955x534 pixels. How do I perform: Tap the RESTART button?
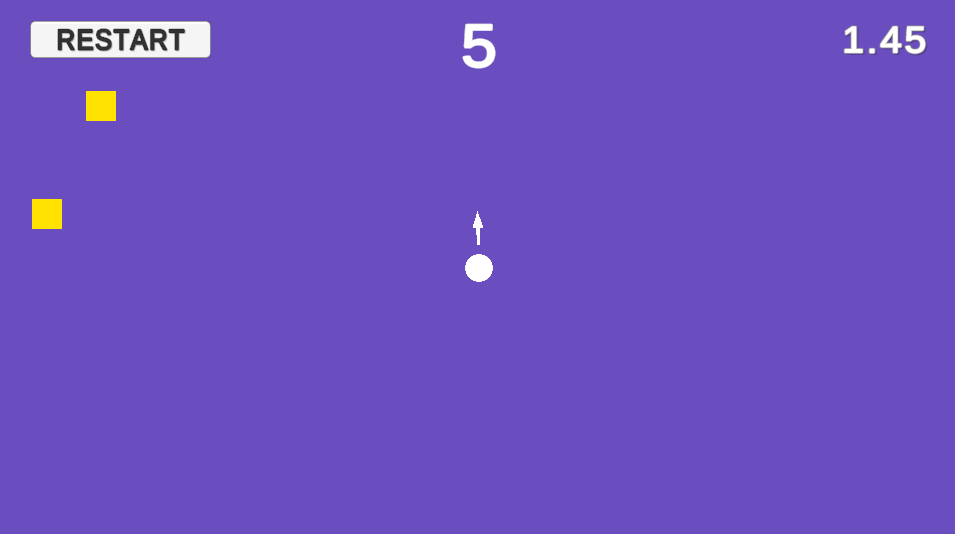coord(120,40)
